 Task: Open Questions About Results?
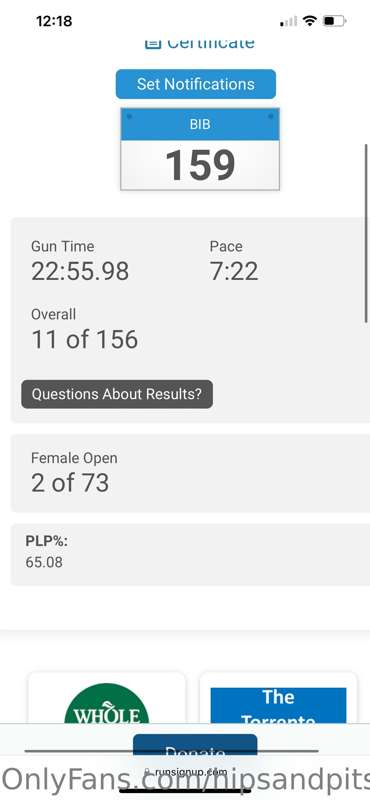pyautogui.click(x=117, y=394)
